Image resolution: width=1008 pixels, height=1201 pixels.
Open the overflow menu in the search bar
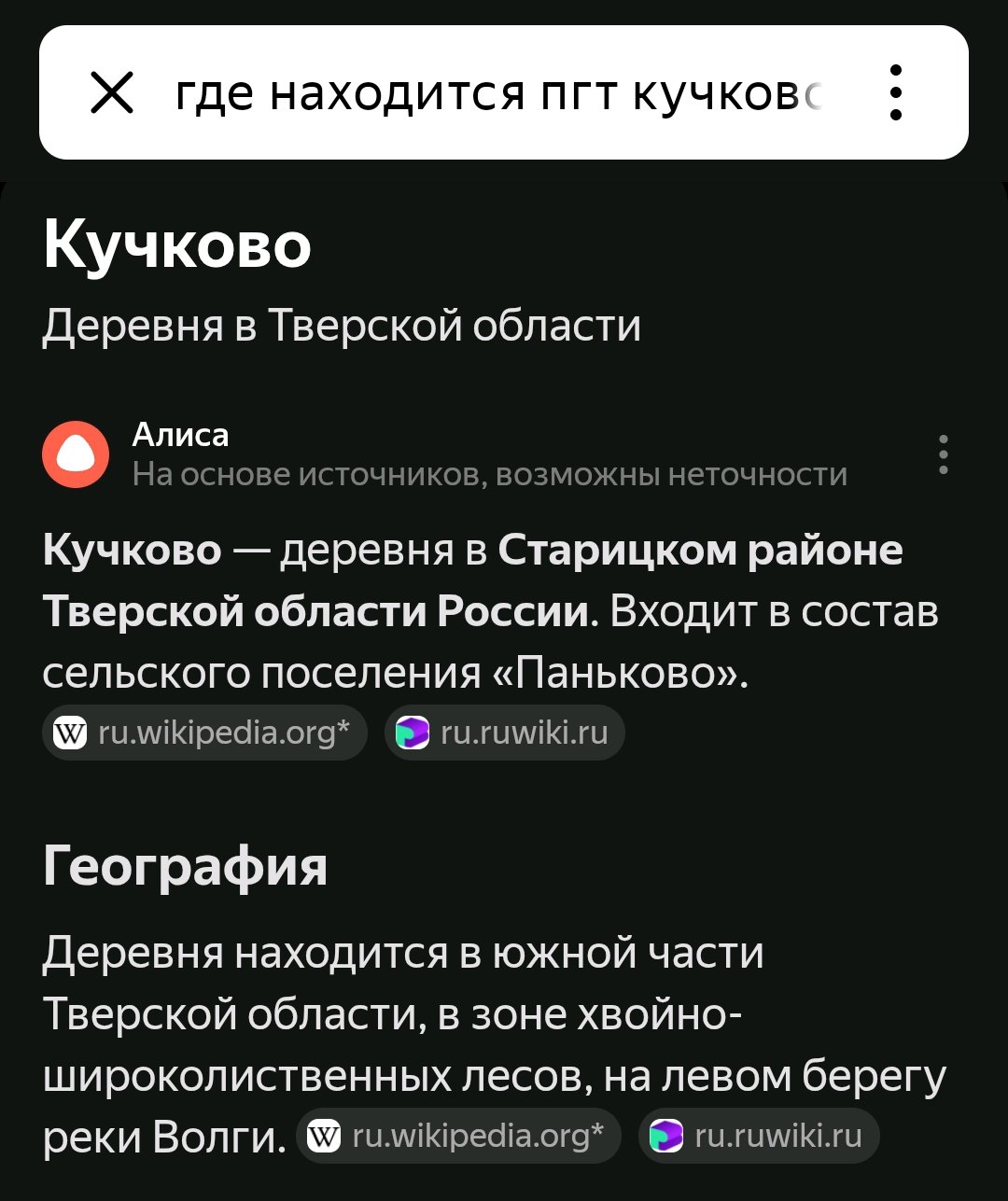coord(895,93)
